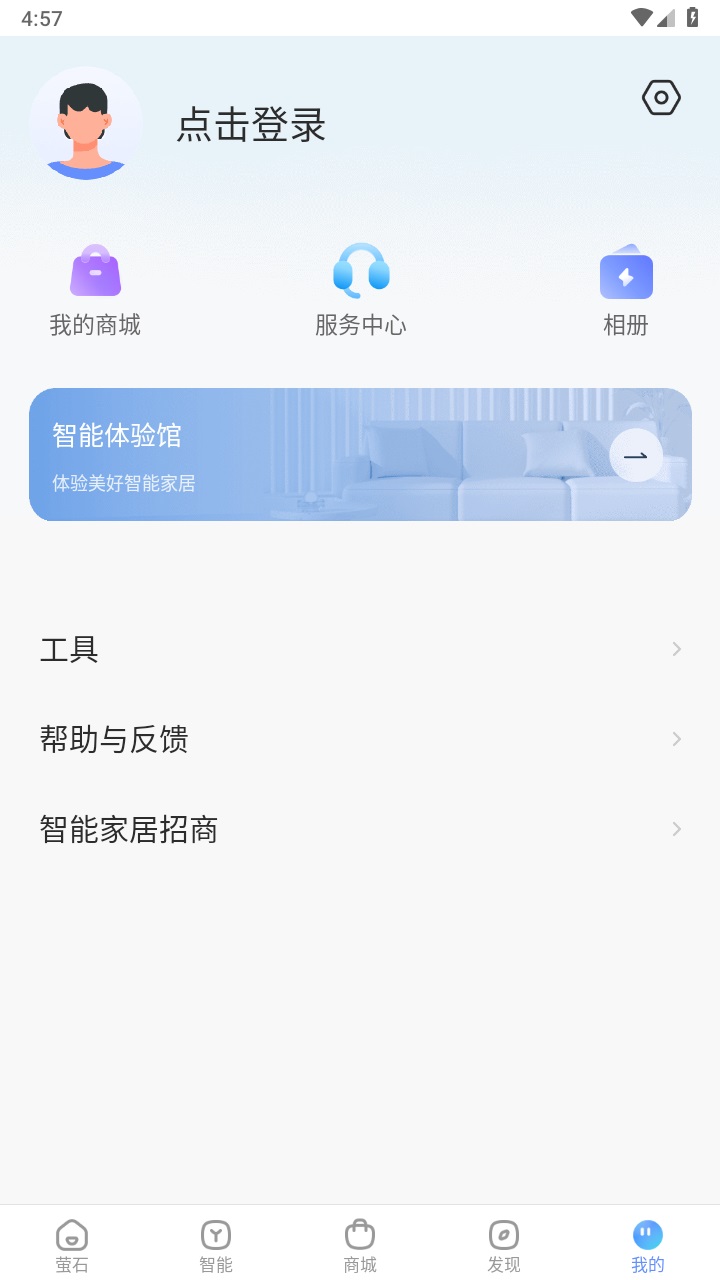Screen dimensions: 720x1280
Task: Switch to the 萤石 home tab
Action: pyautogui.click(x=72, y=1245)
